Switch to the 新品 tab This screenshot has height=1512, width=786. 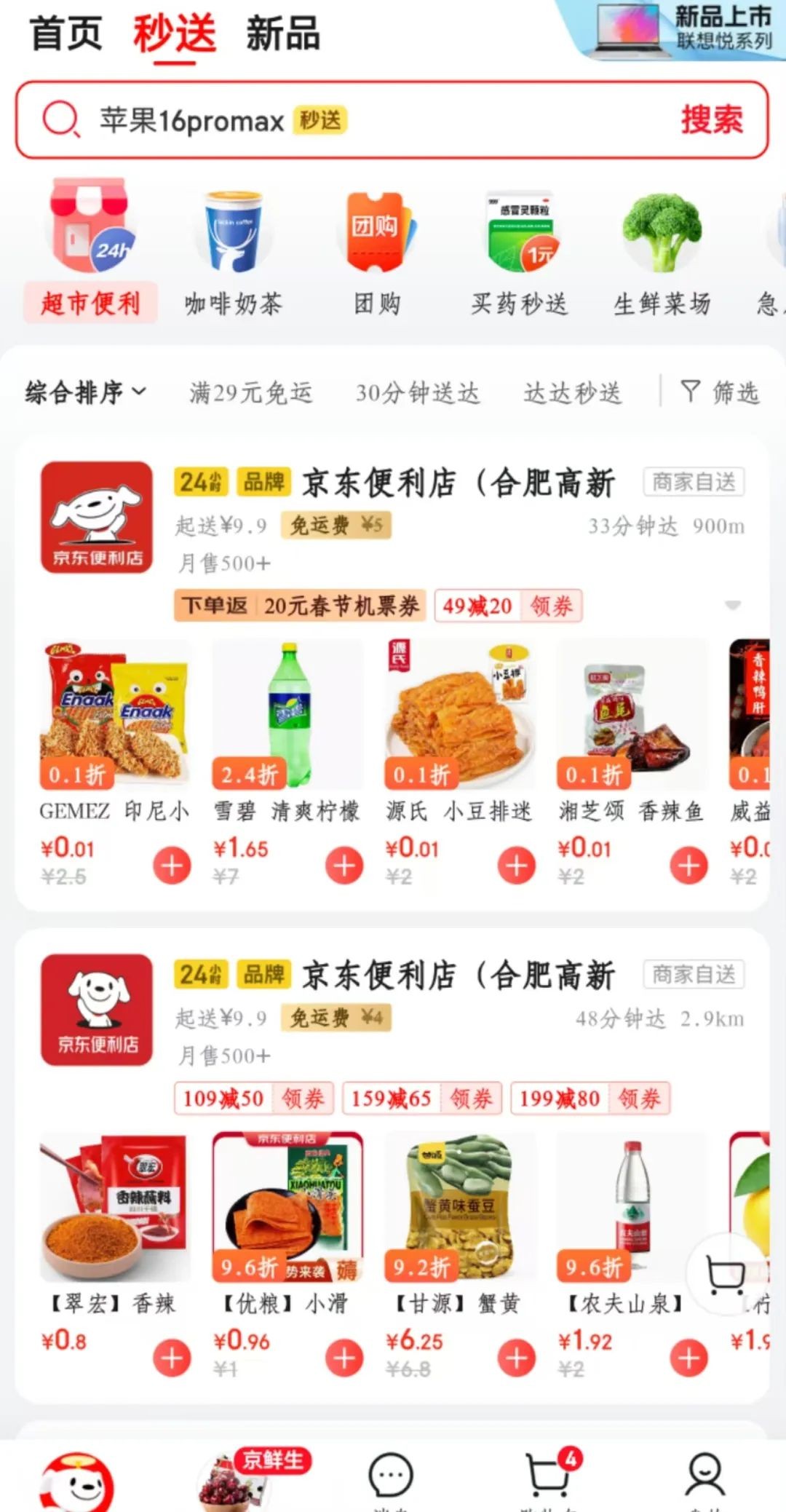pos(282,33)
